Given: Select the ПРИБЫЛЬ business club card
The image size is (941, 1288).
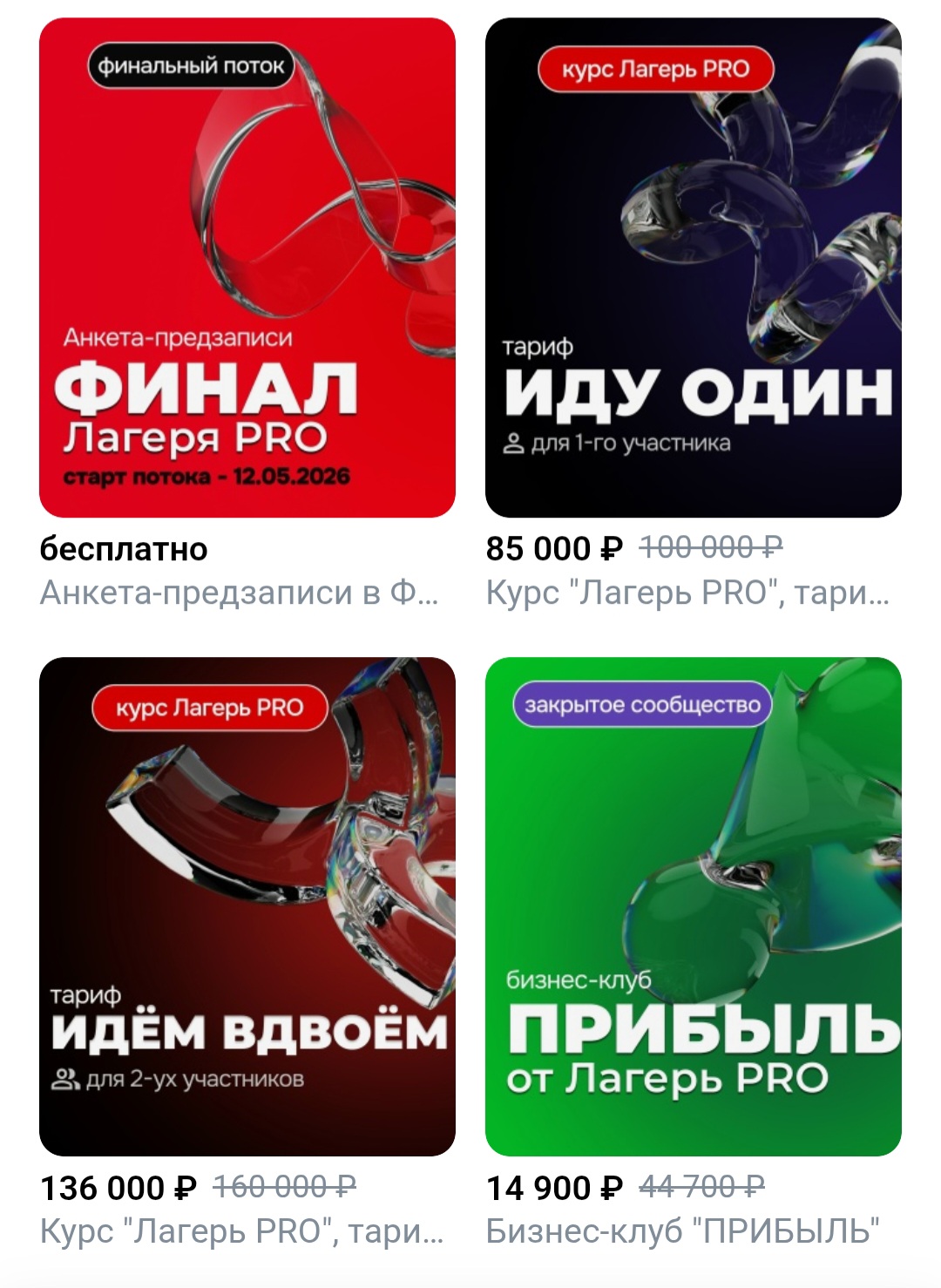Looking at the screenshot, I should tap(693, 906).
